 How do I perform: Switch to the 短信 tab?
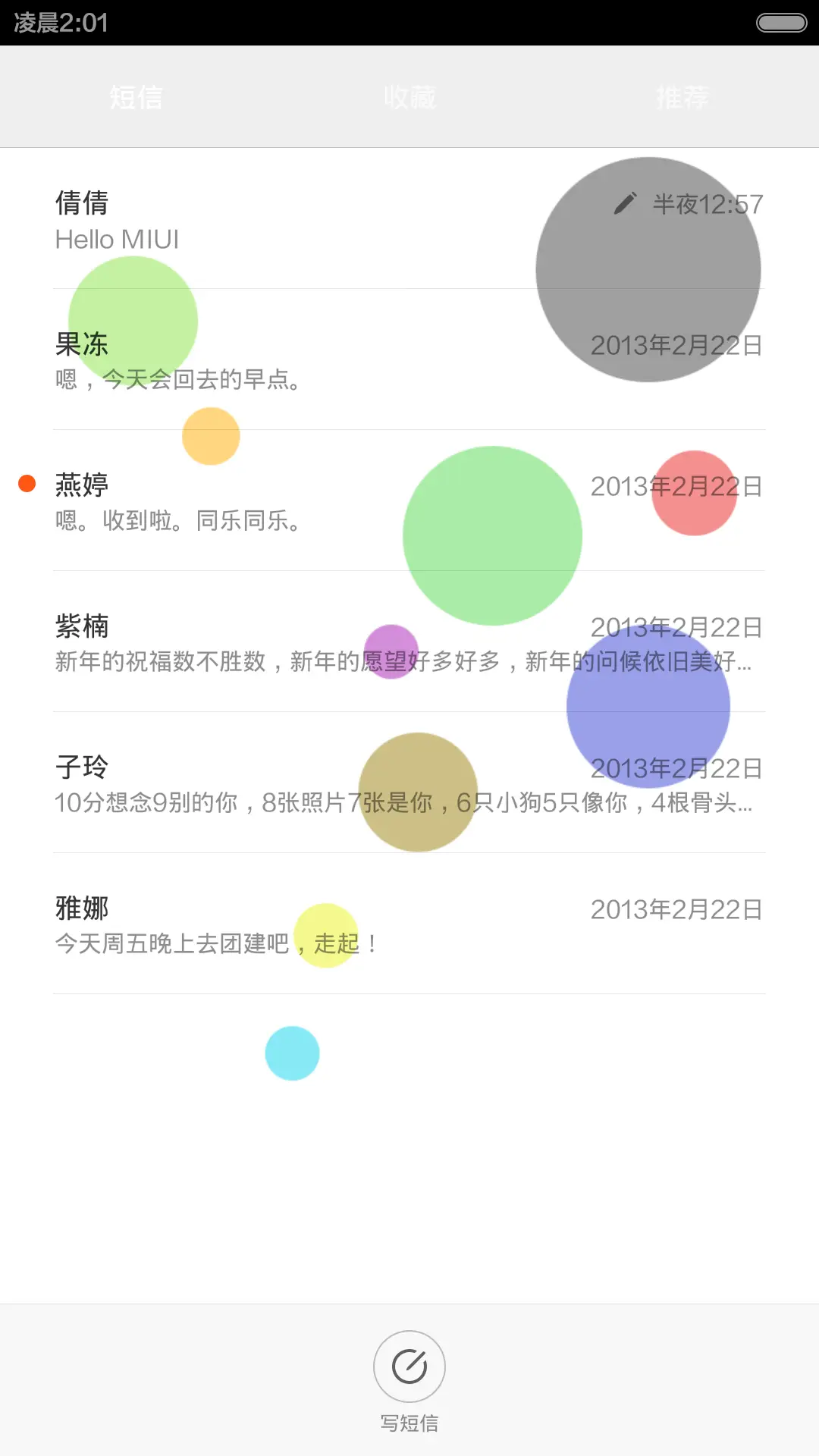click(136, 97)
